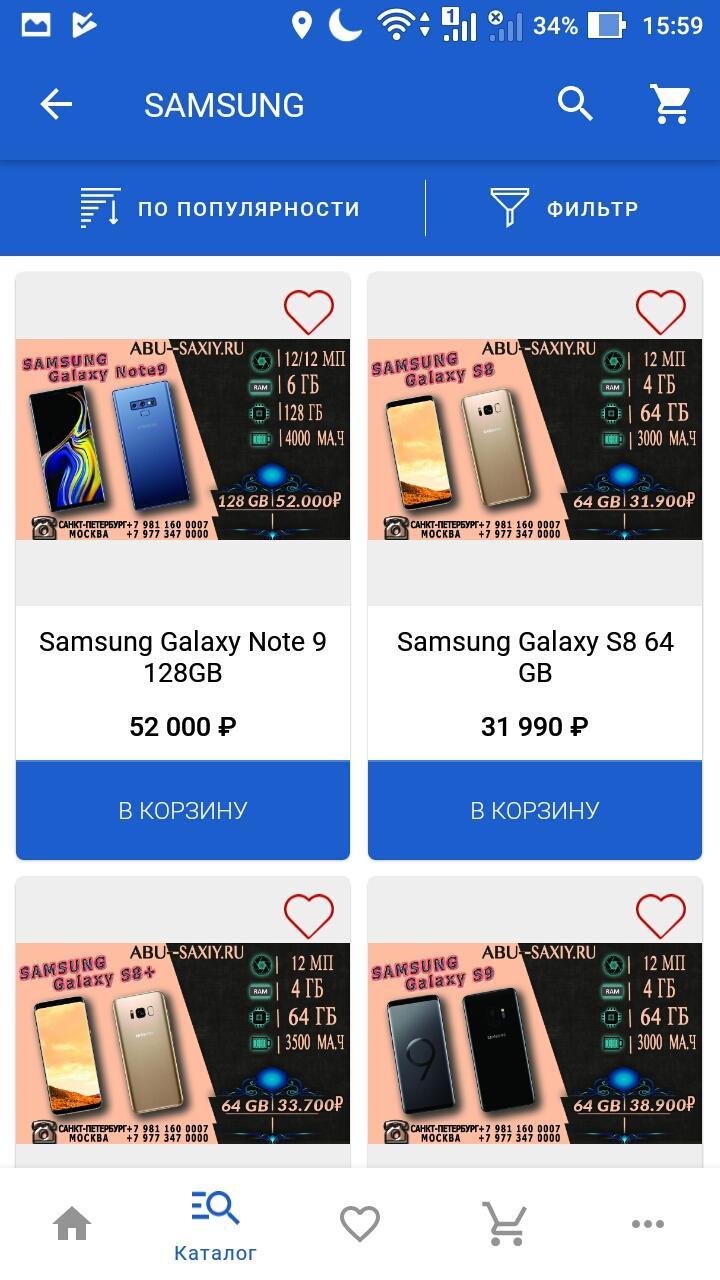Open search in the app bar
Screen dimensions: 720x1280
coord(575,104)
